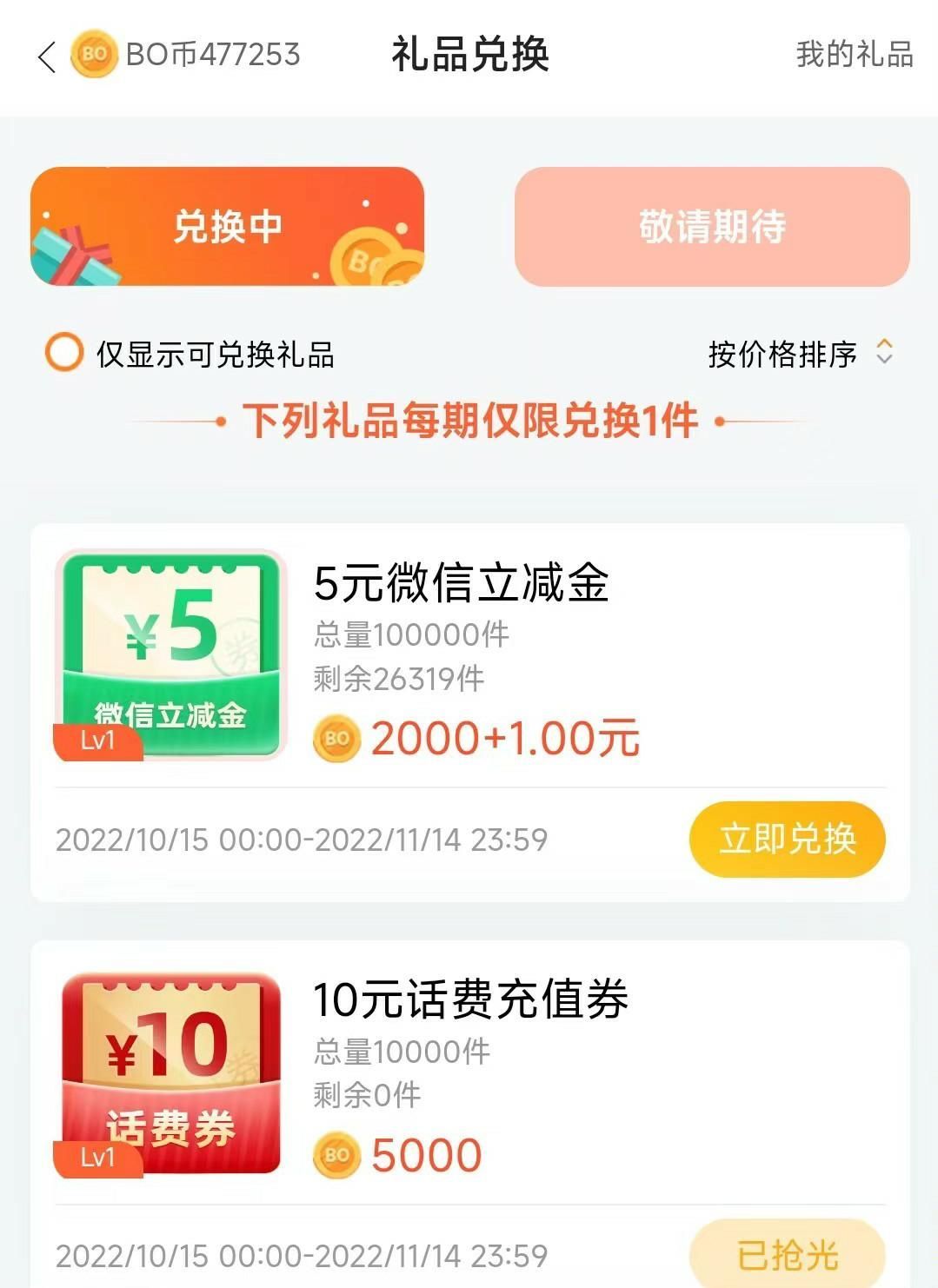Screen dimensions: 938x1288
Task: Sort gifts with 按价格排序
Action: [800, 354]
